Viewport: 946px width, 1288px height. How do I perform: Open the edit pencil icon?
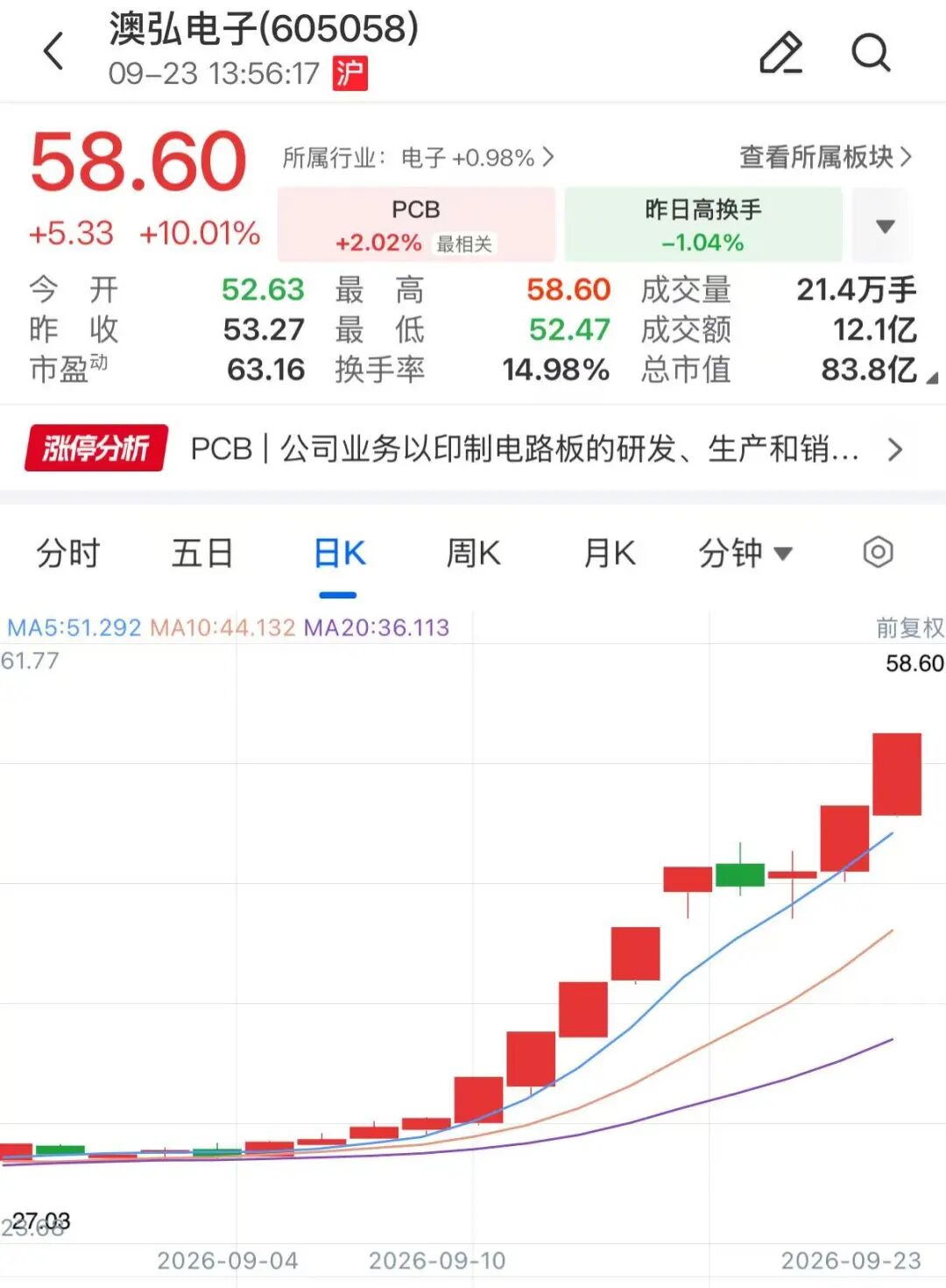tap(780, 53)
